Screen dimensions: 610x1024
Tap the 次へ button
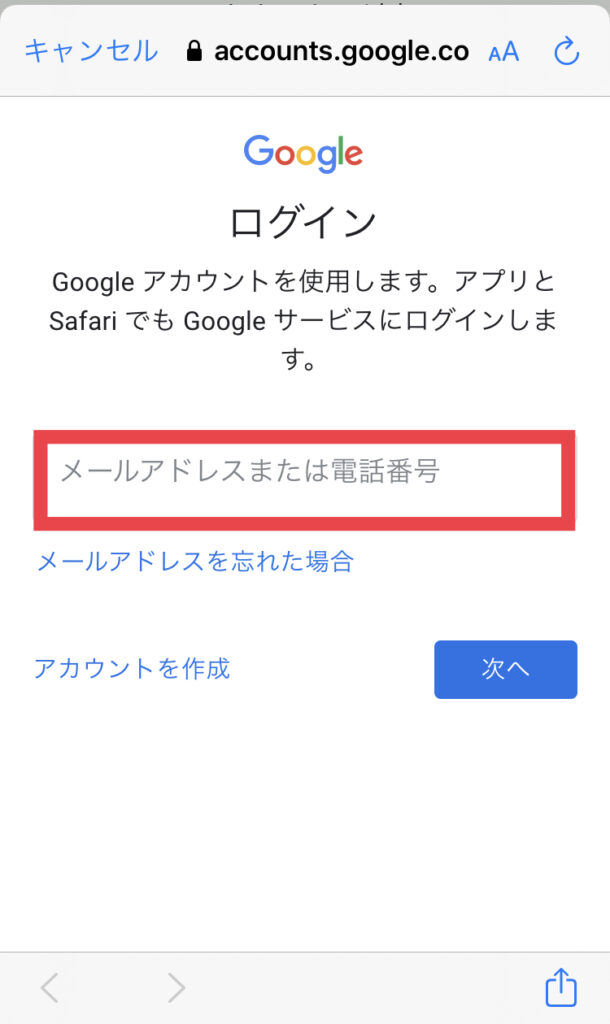(x=506, y=669)
